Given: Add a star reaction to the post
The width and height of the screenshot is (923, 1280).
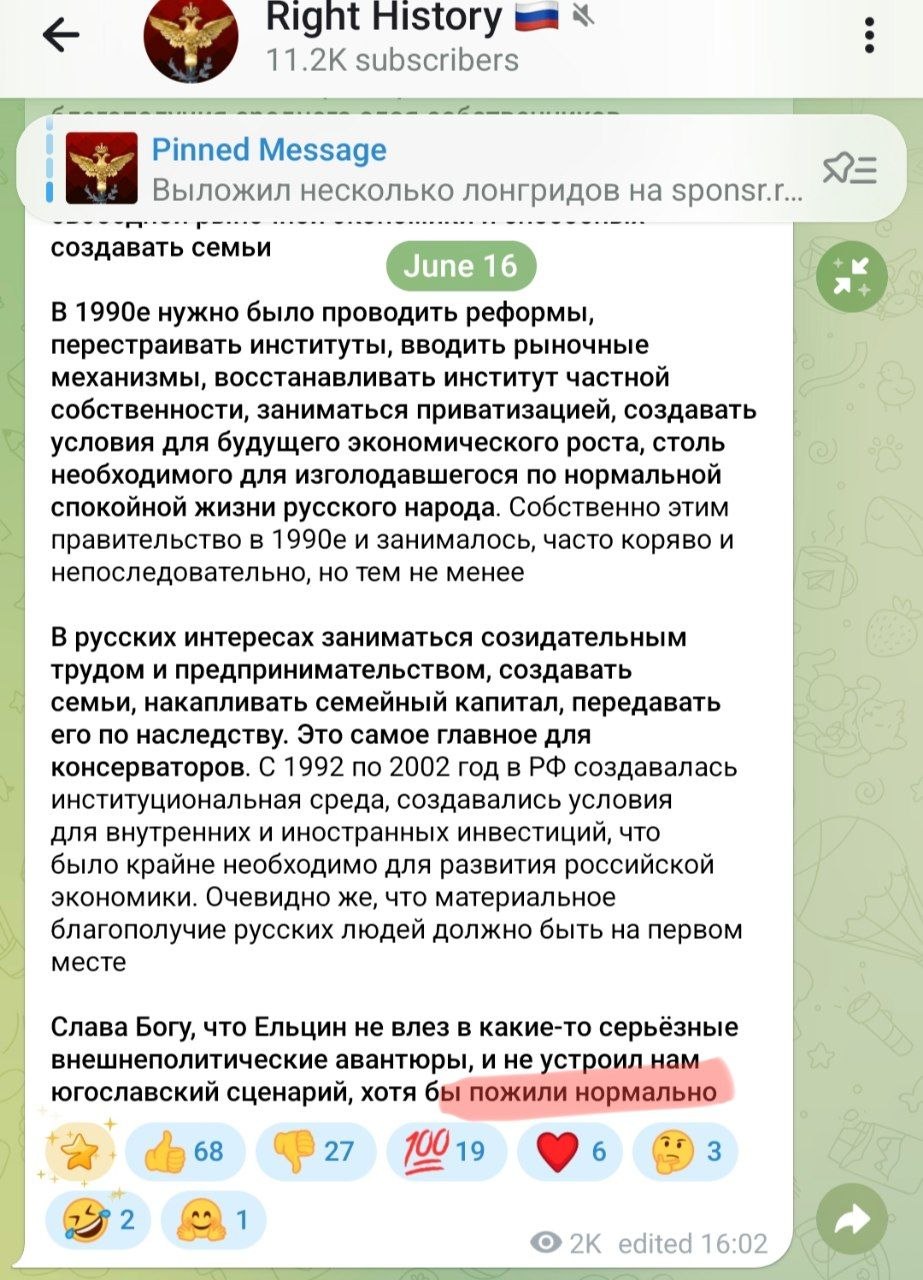Looking at the screenshot, I should click(x=77, y=1152).
